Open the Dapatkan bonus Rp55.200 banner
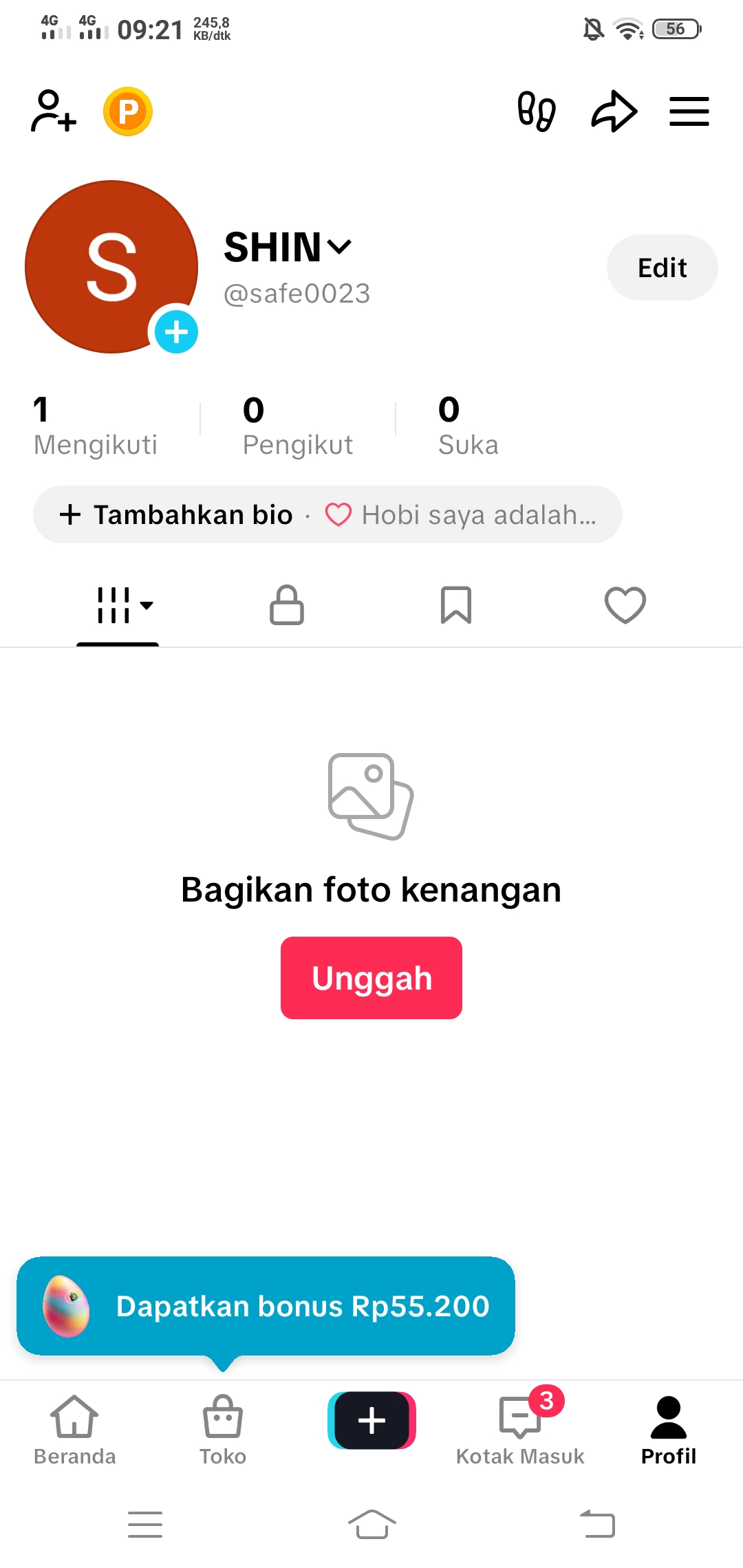Viewport: 743px width, 1568px height. tap(266, 1306)
